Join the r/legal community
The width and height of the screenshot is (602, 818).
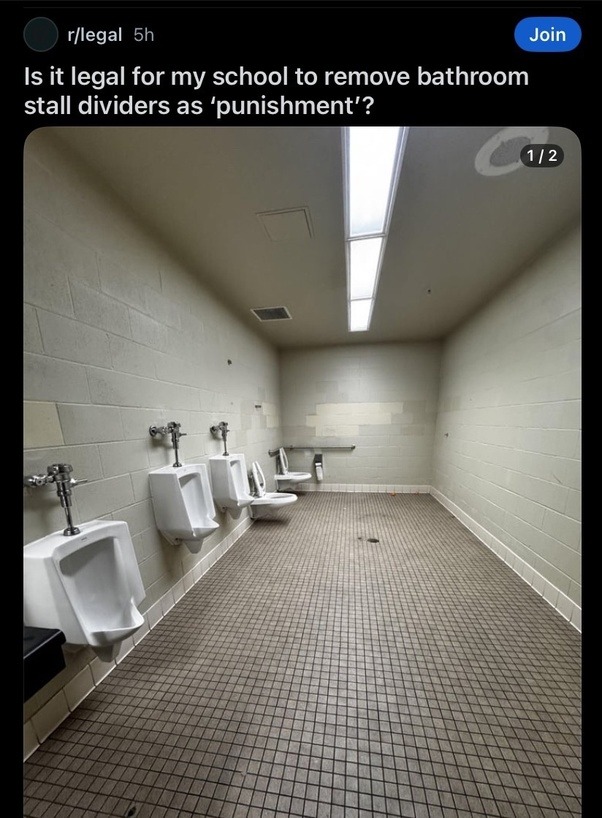547,34
